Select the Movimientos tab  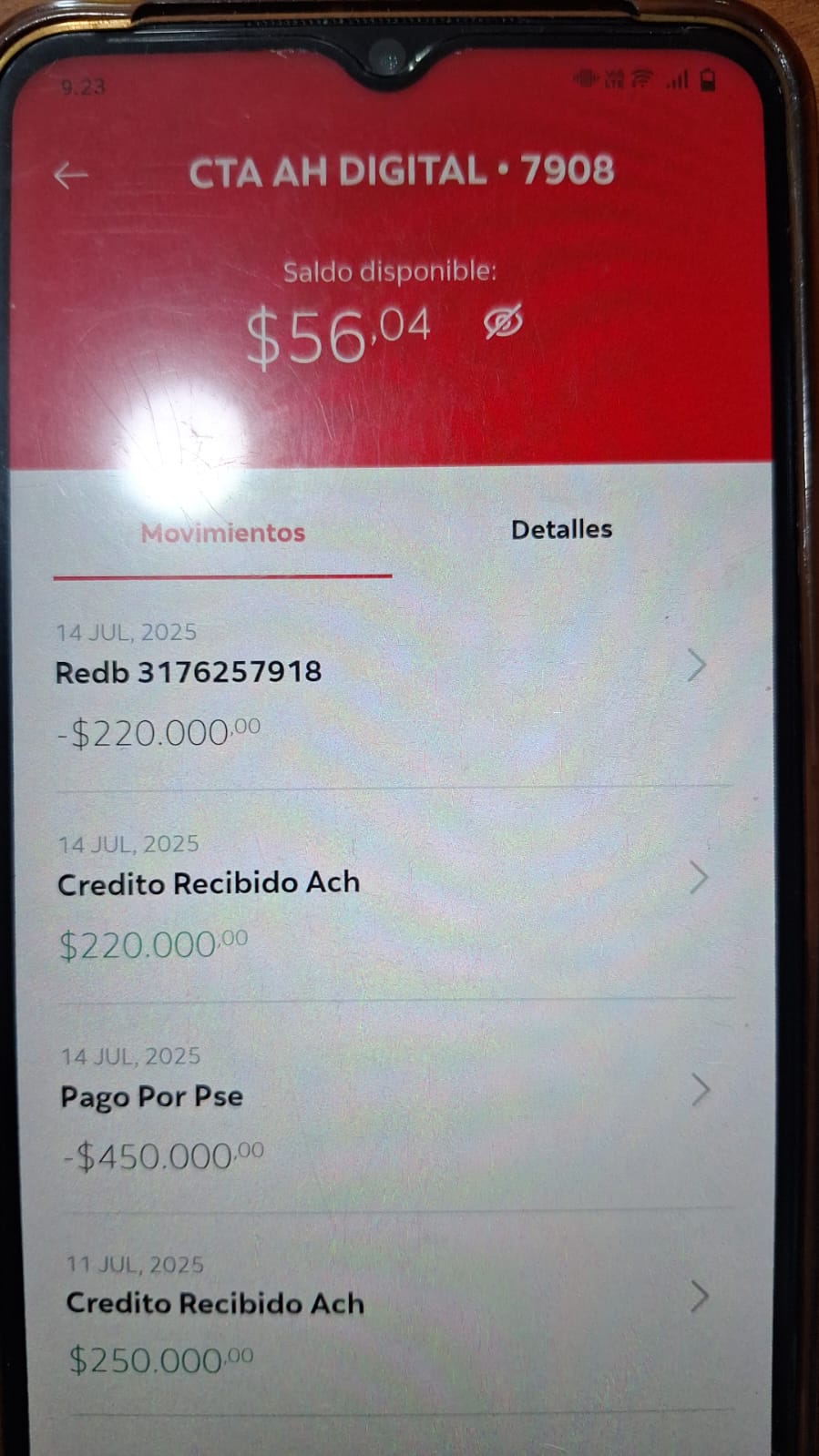(222, 534)
